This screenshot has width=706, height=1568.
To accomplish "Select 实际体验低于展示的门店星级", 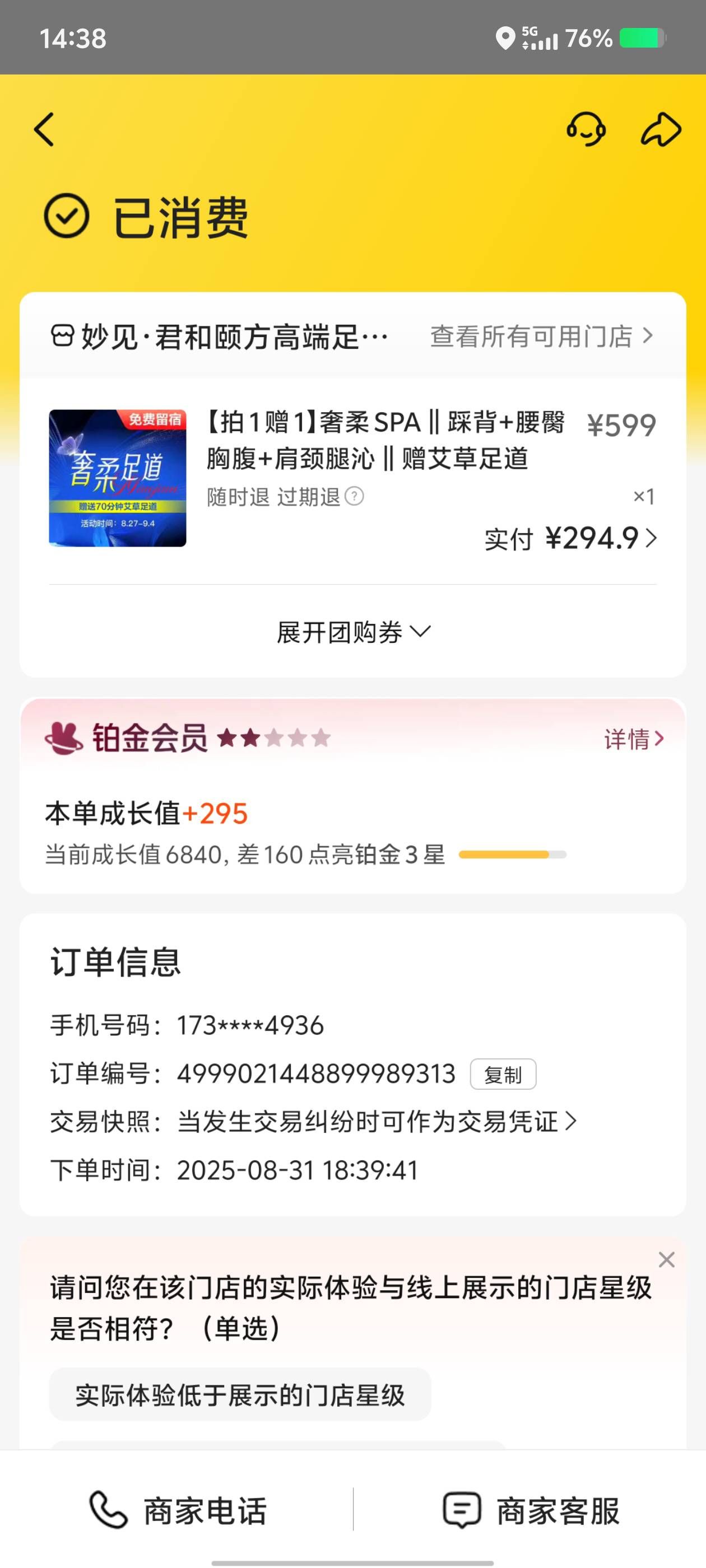I will (x=240, y=1394).
